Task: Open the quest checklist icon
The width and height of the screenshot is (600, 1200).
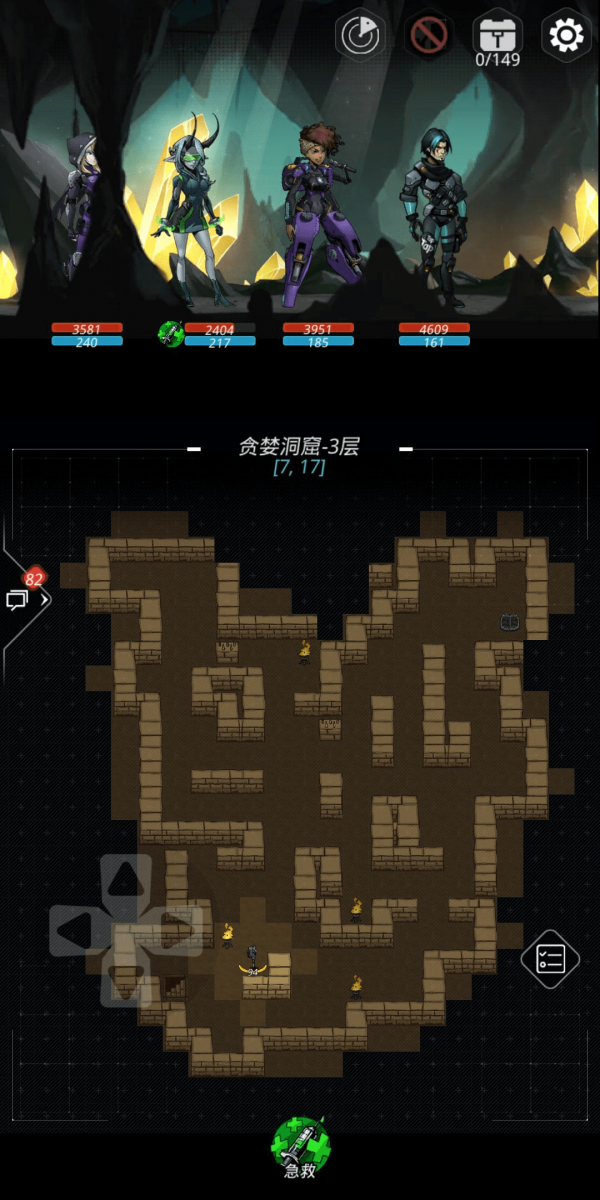Action: pos(551,960)
